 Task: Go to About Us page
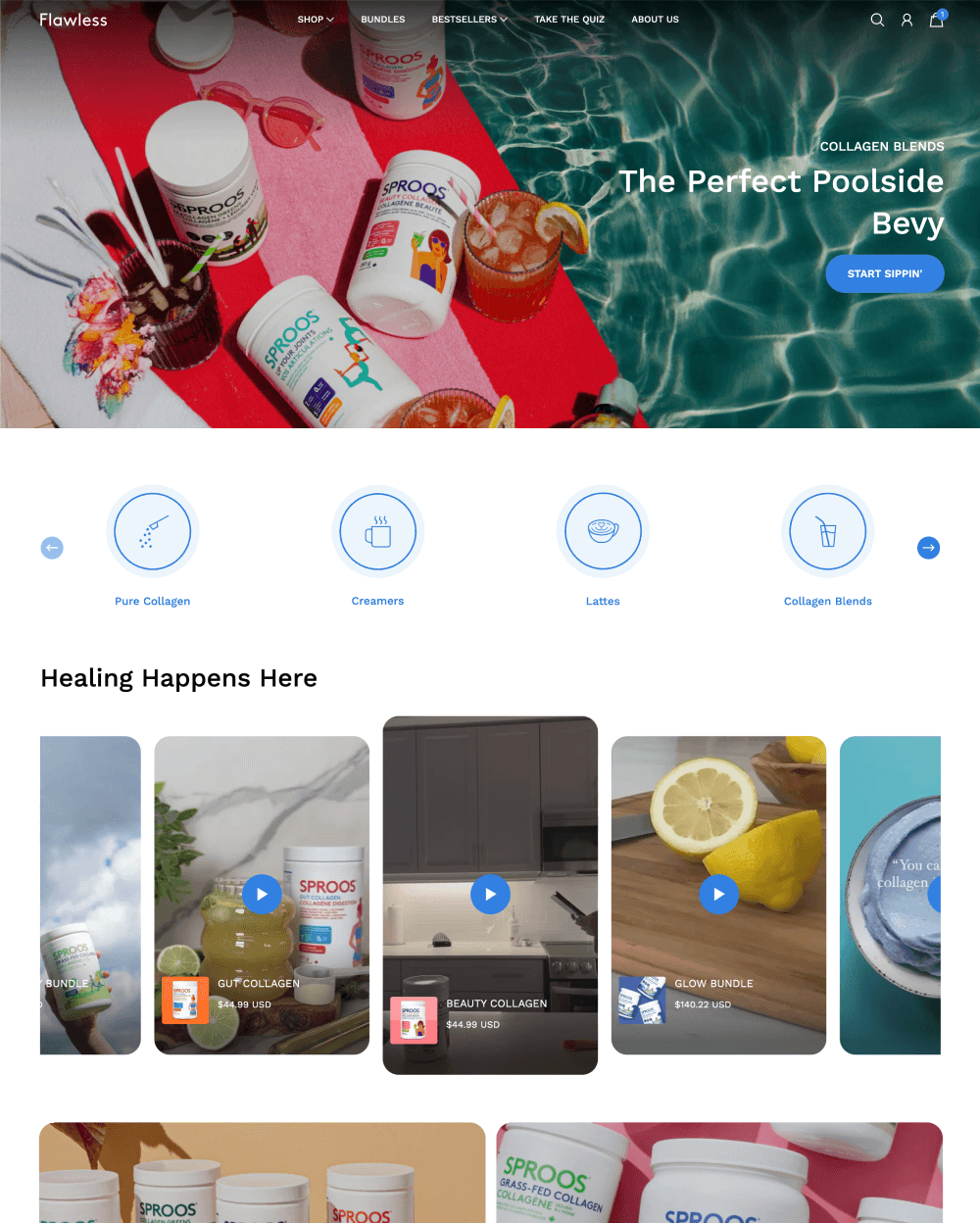pos(655,20)
